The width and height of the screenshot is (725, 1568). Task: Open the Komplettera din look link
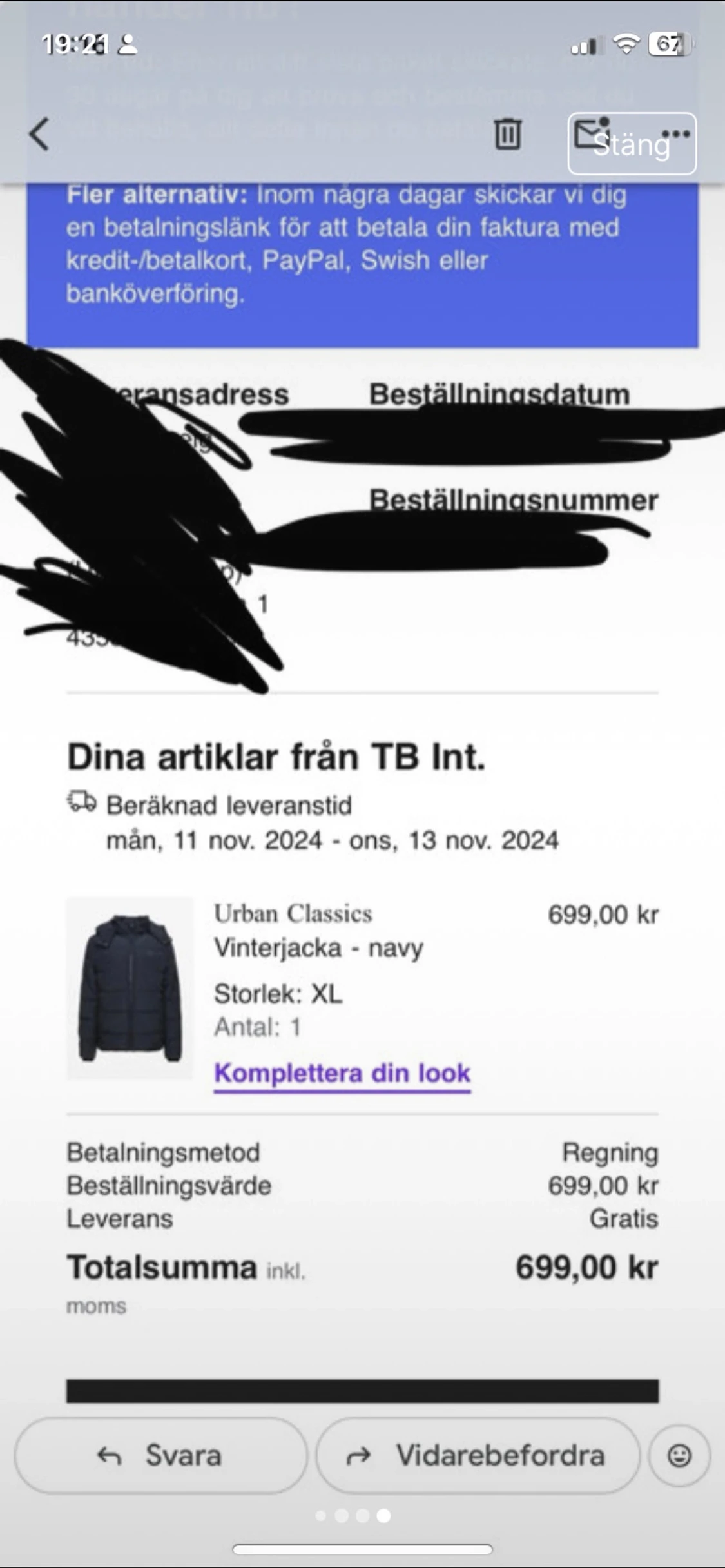(x=342, y=1071)
